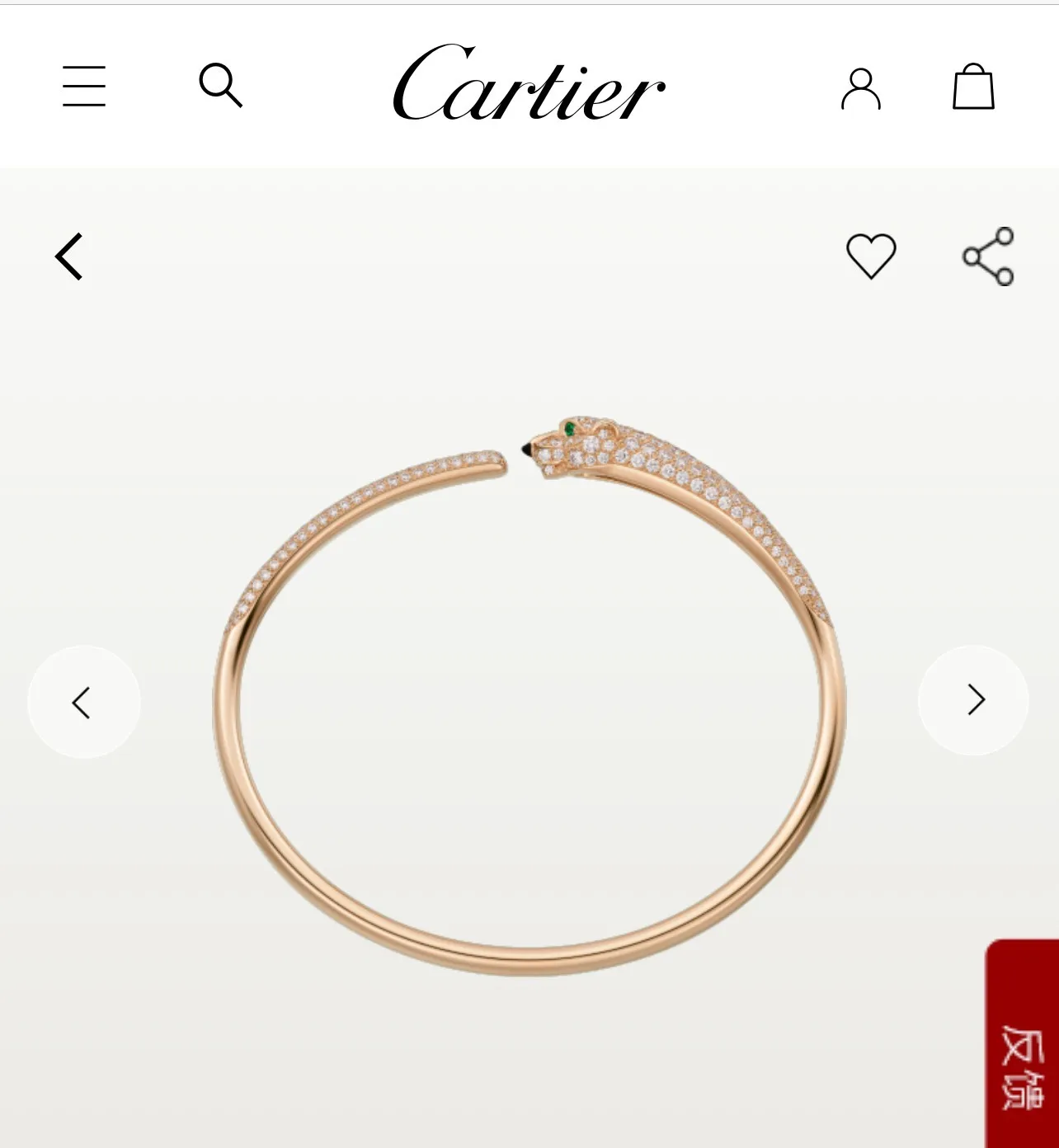This screenshot has height=1148, width=1059.
Task: Advance the image carousel with the right chevron
Action: (974, 699)
